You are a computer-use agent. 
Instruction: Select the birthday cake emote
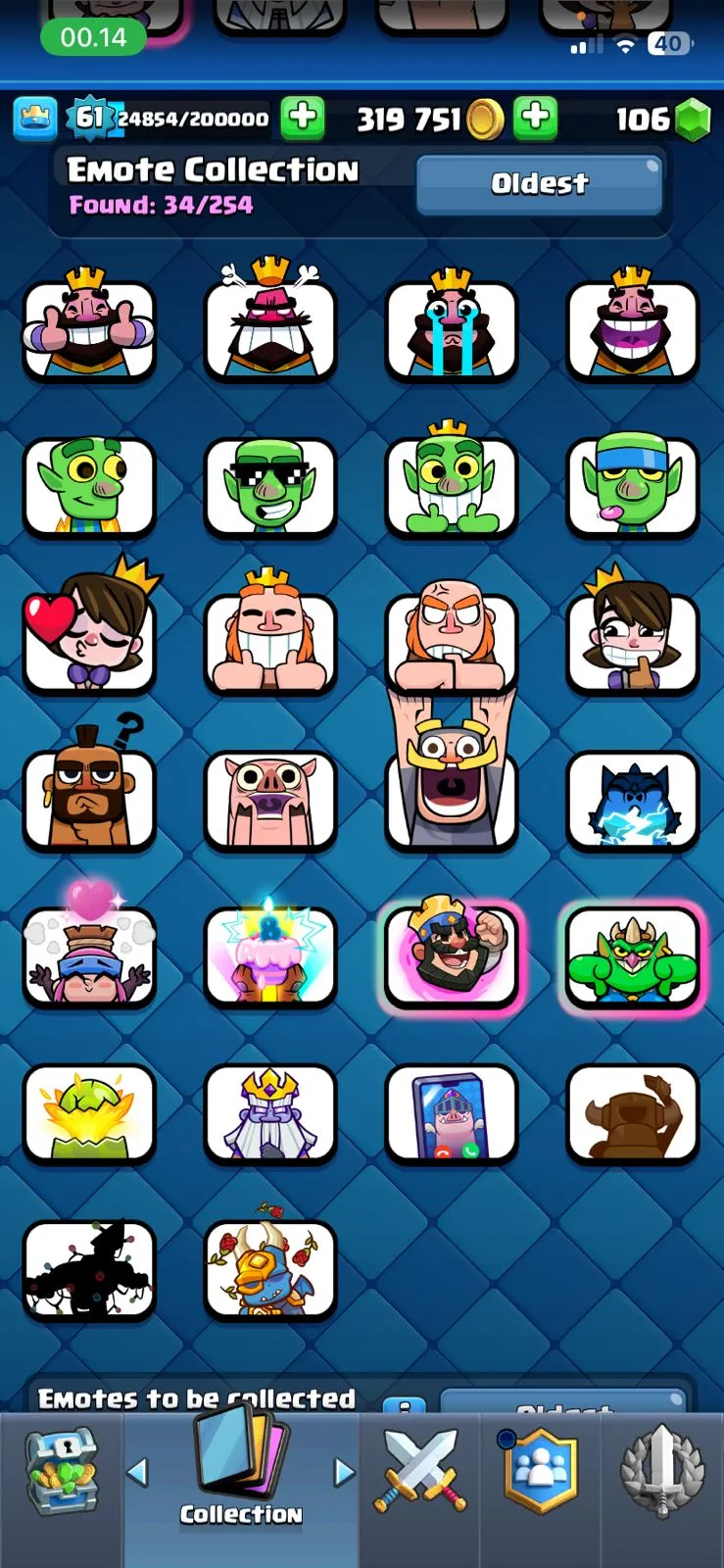click(x=270, y=955)
